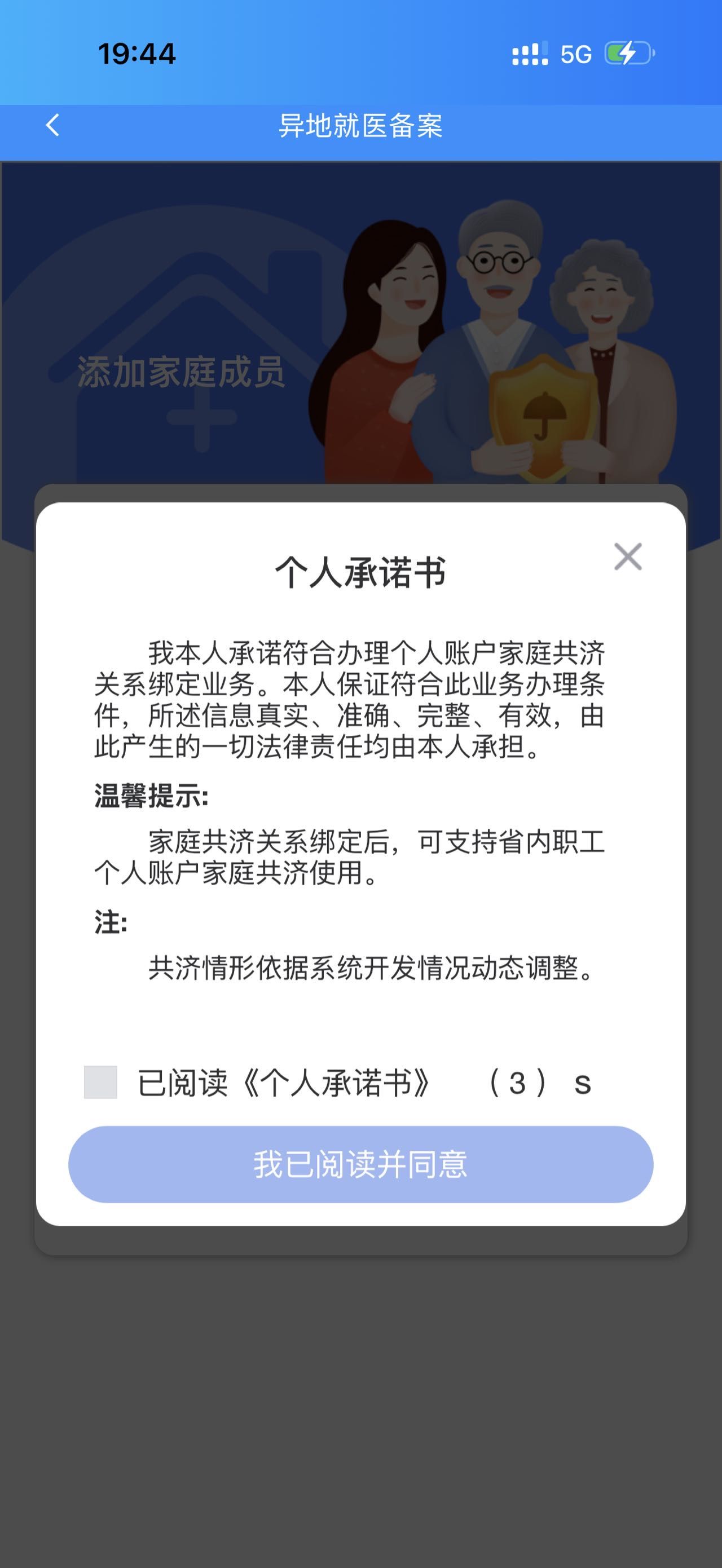This screenshot has width=722, height=1568.
Task: Close the 个人承诺书 dialog
Action: click(x=628, y=556)
